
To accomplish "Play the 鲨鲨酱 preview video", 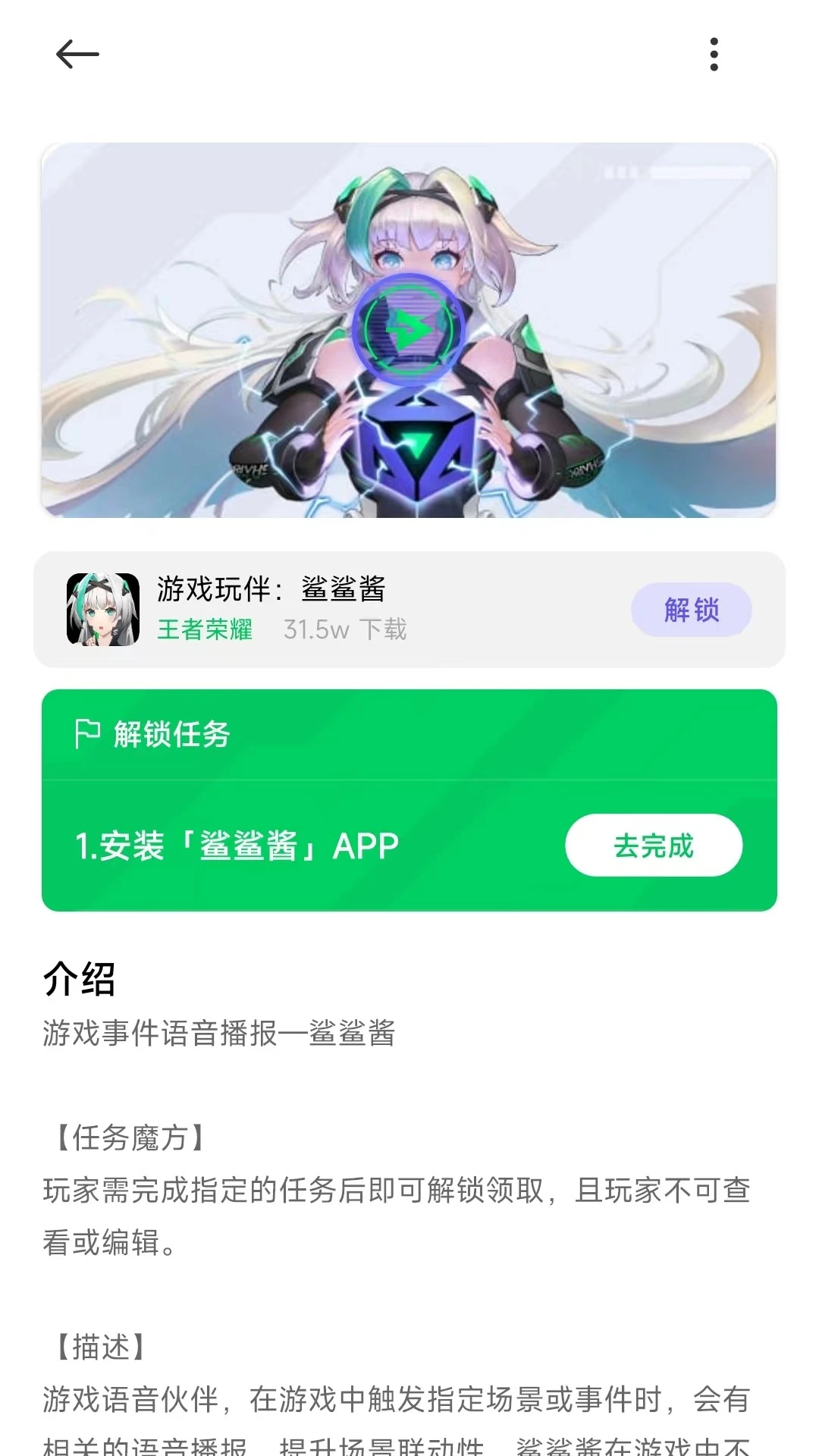I will [409, 330].
